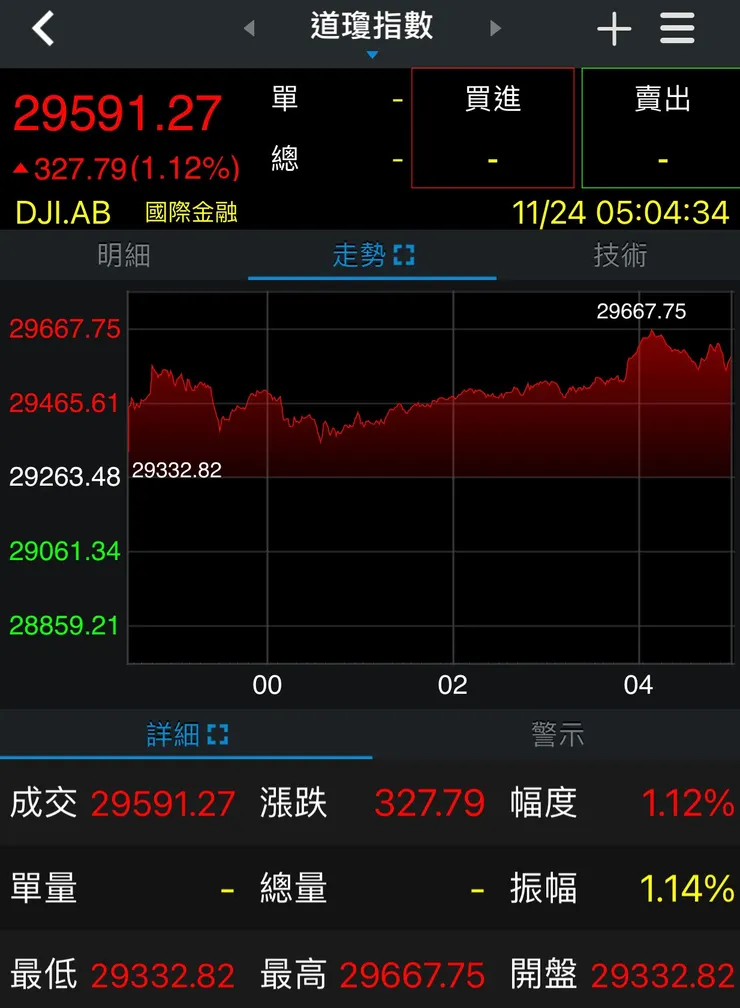This screenshot has width=740, height=1008.
Task: Open the hamburger menu
Action: (677, 28)
